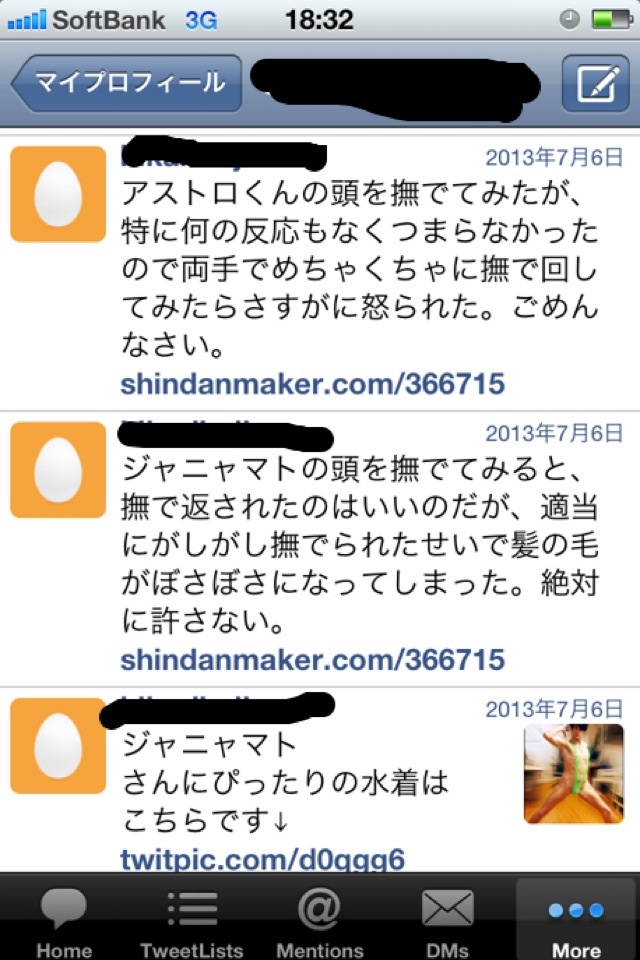Switch to the DMs tab
This screenshot has height=960, width=640.
pyautogui.click(x=447, y=920)
